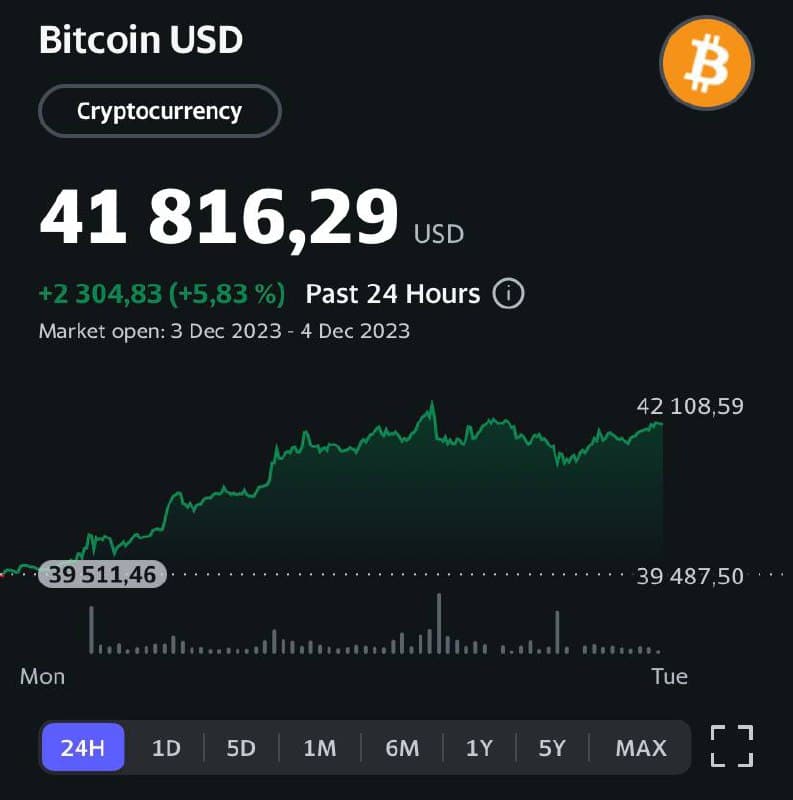Switch chart range to 1D
This screenshot has height=800, width=793.
point(166,748)
